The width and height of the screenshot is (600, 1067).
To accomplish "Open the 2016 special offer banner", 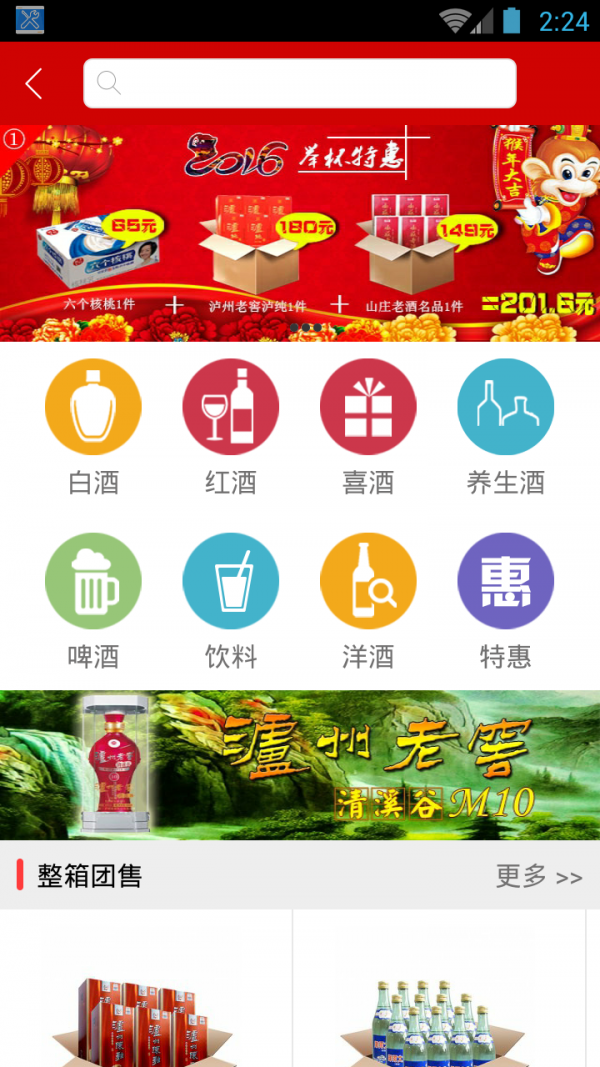I will (x=300, y=233).
